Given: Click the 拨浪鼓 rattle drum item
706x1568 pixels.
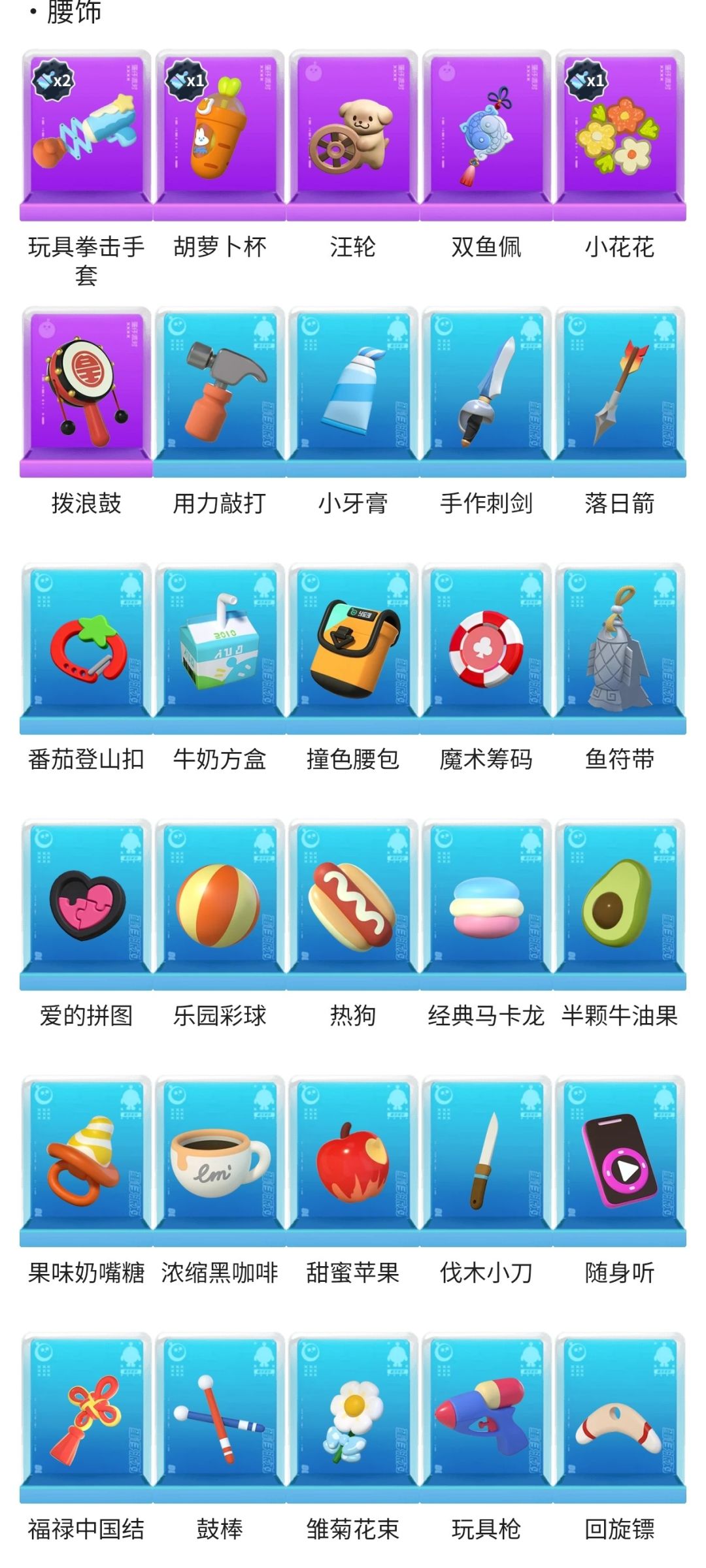Looking at the screenshot, I should click(x=87, y=389).
